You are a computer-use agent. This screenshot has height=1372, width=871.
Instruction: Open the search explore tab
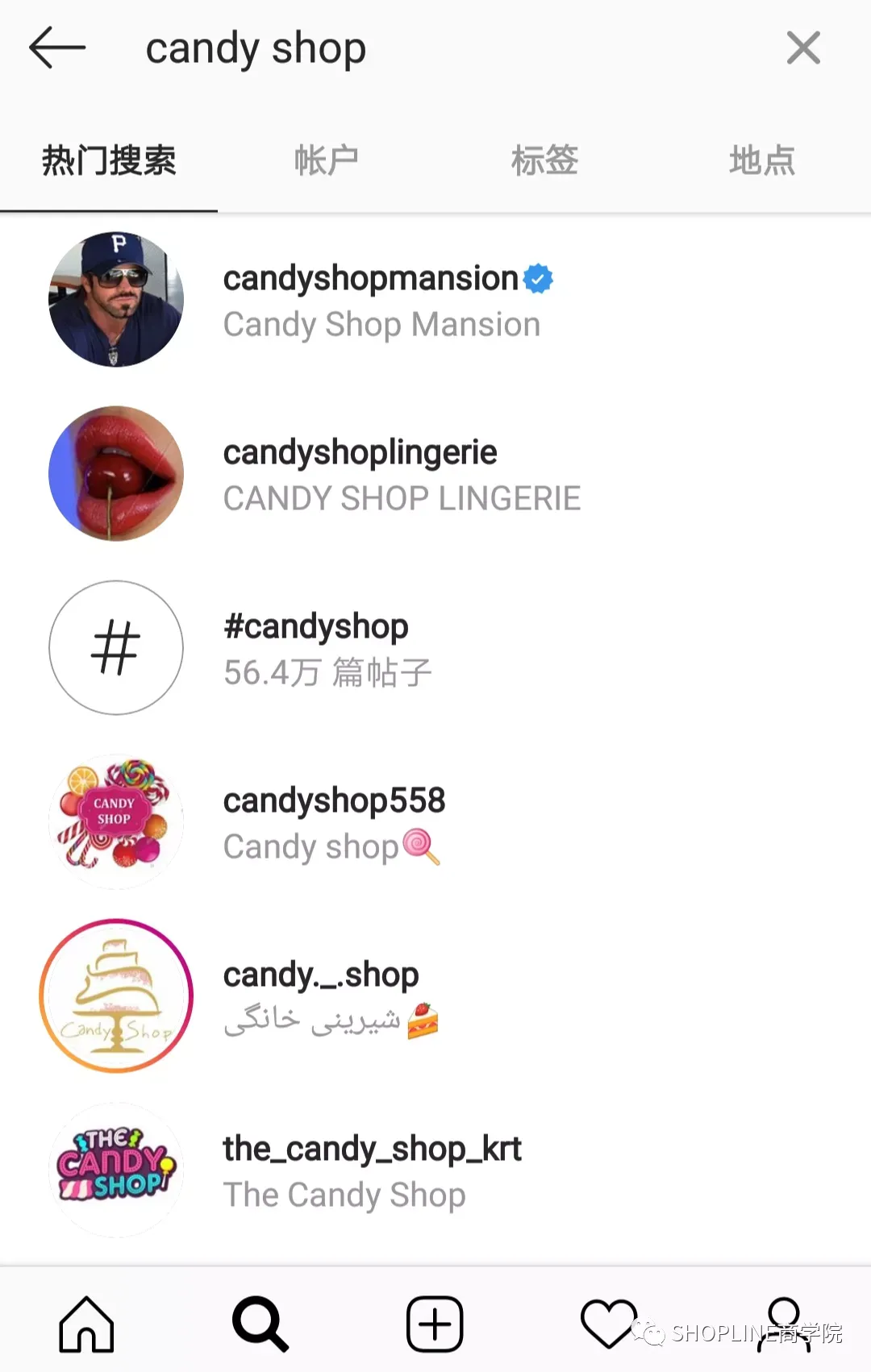tap(260, 1324)
